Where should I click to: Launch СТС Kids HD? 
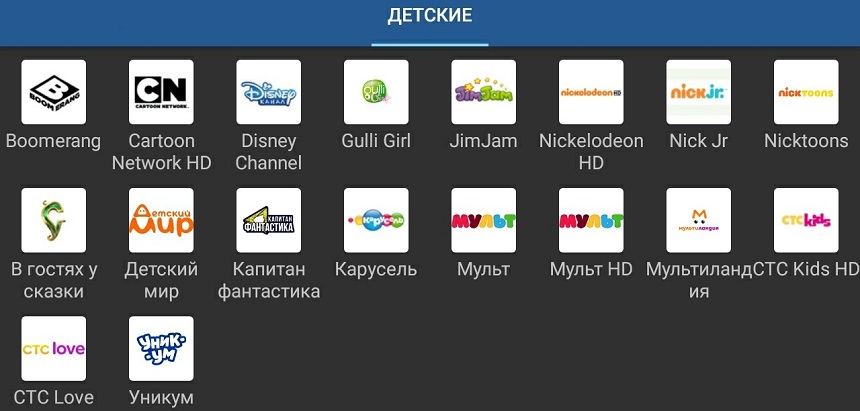pyautogui.click(x=806, y=220)
